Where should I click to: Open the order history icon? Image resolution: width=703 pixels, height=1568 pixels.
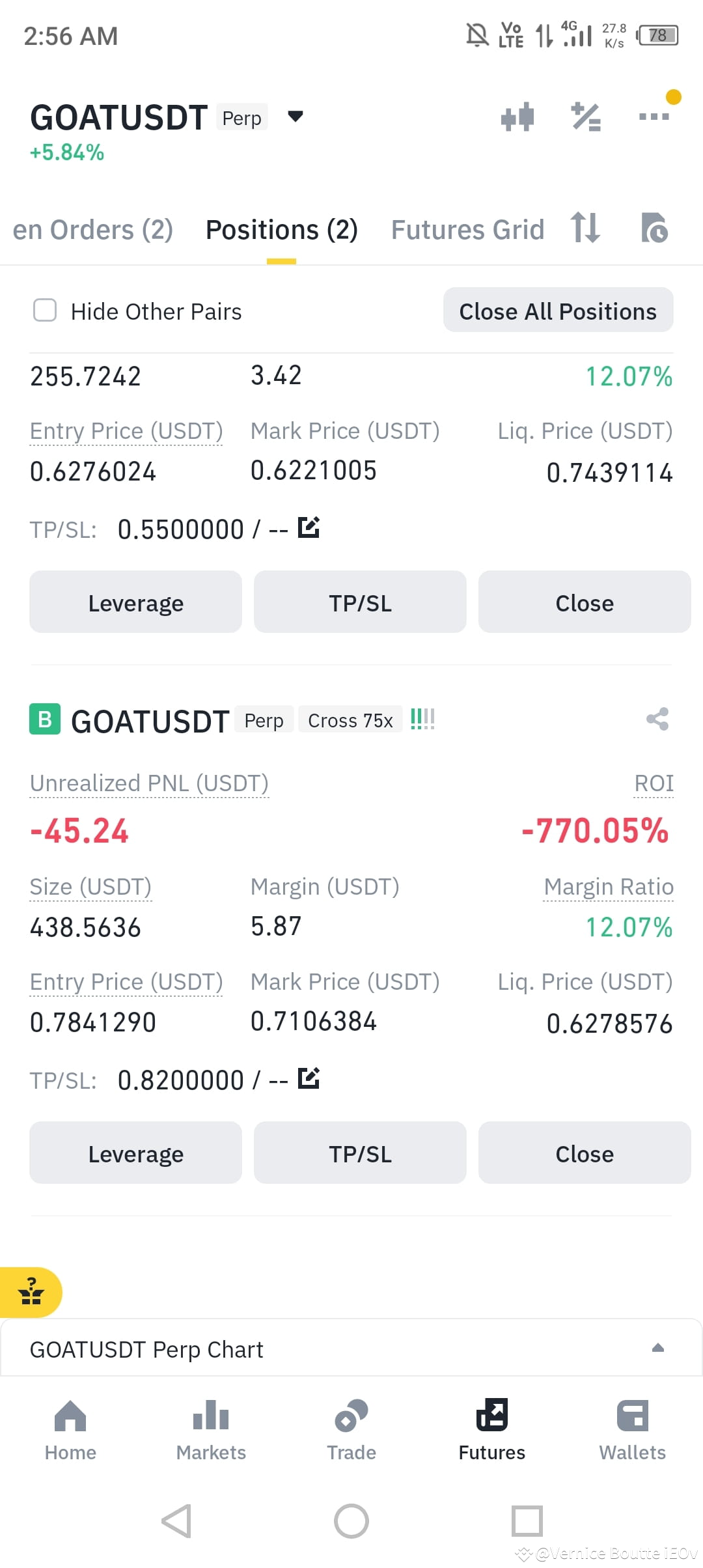coord(654,229)
